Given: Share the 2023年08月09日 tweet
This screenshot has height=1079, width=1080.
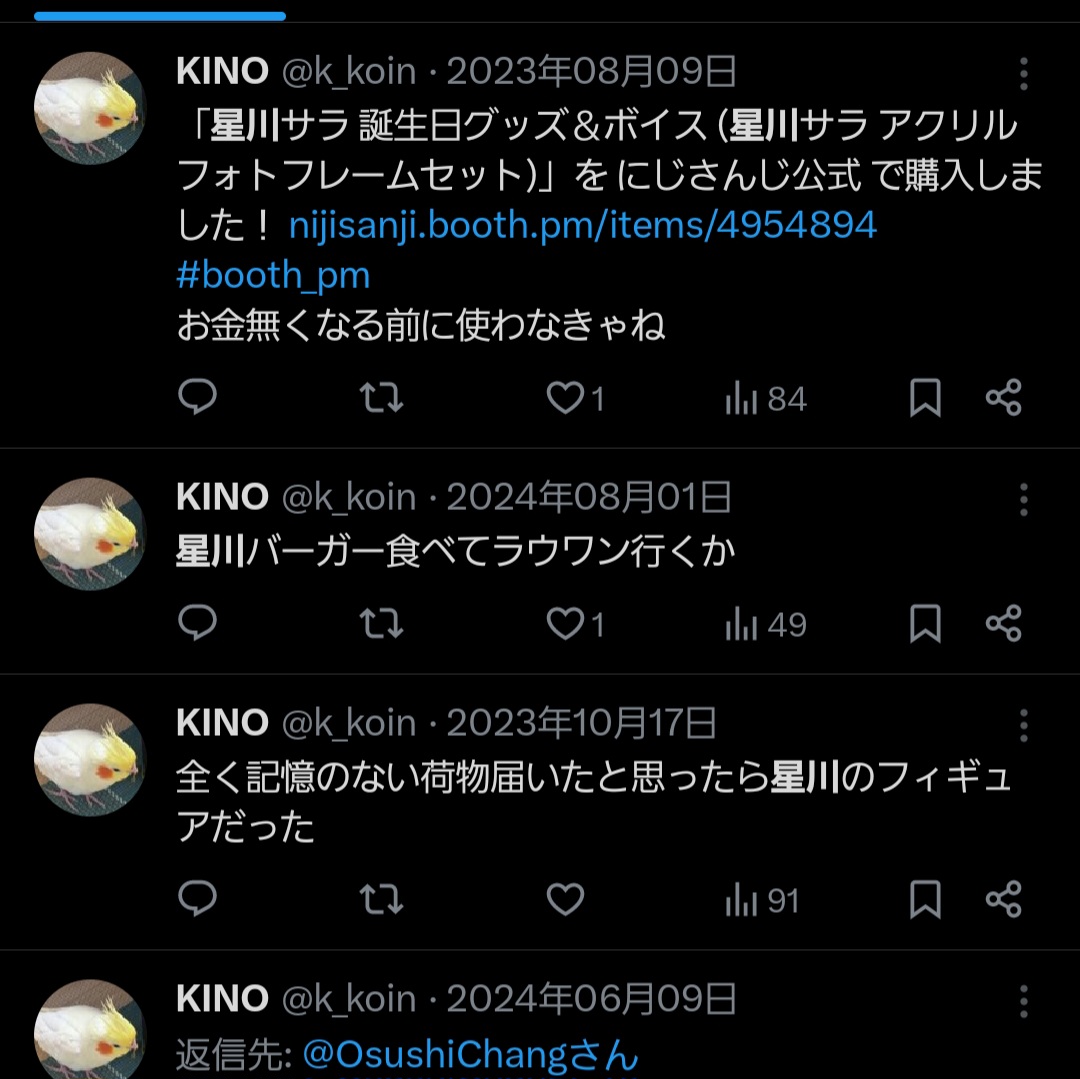Looking at the screenshot, I should point(1003,399).
